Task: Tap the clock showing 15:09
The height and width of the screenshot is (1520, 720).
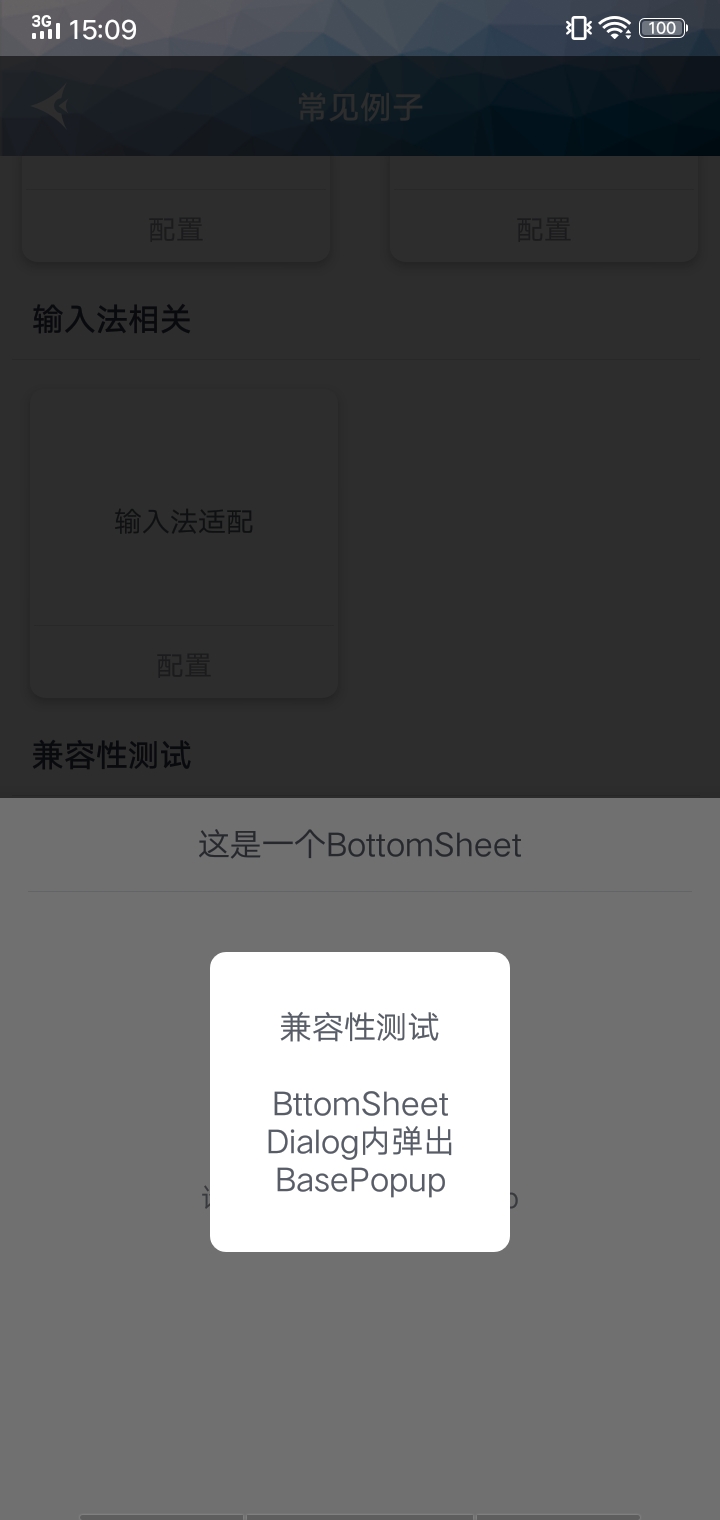Action: coord(105,29)
